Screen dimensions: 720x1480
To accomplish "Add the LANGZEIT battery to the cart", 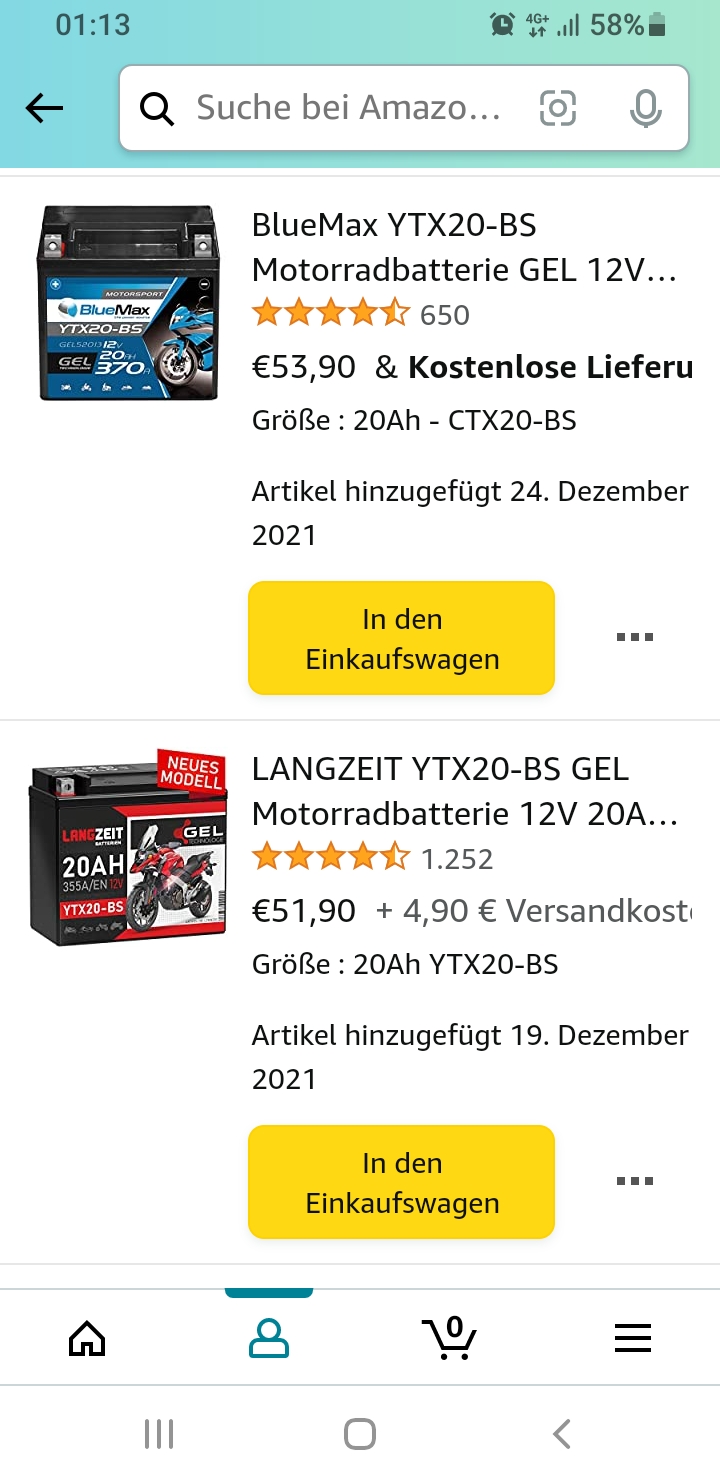I will [x=401, y=1182].
